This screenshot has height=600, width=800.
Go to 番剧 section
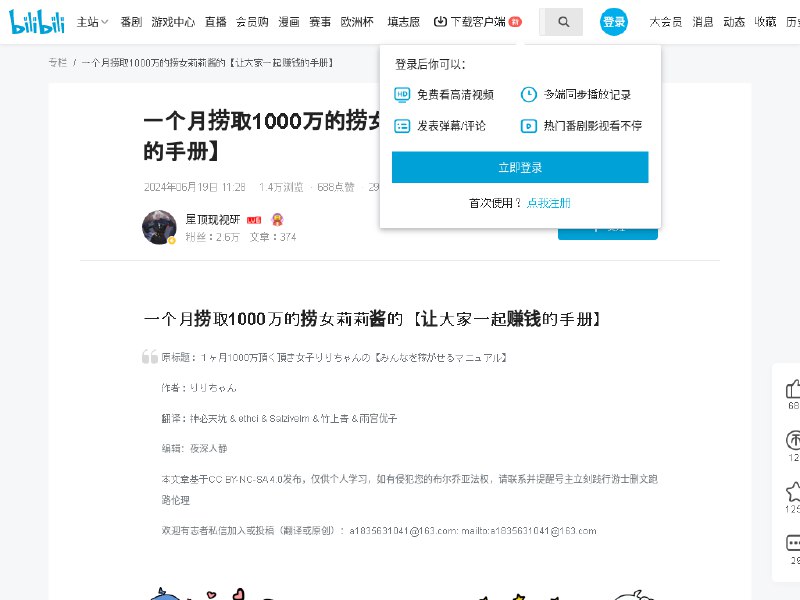coord(130,22)
